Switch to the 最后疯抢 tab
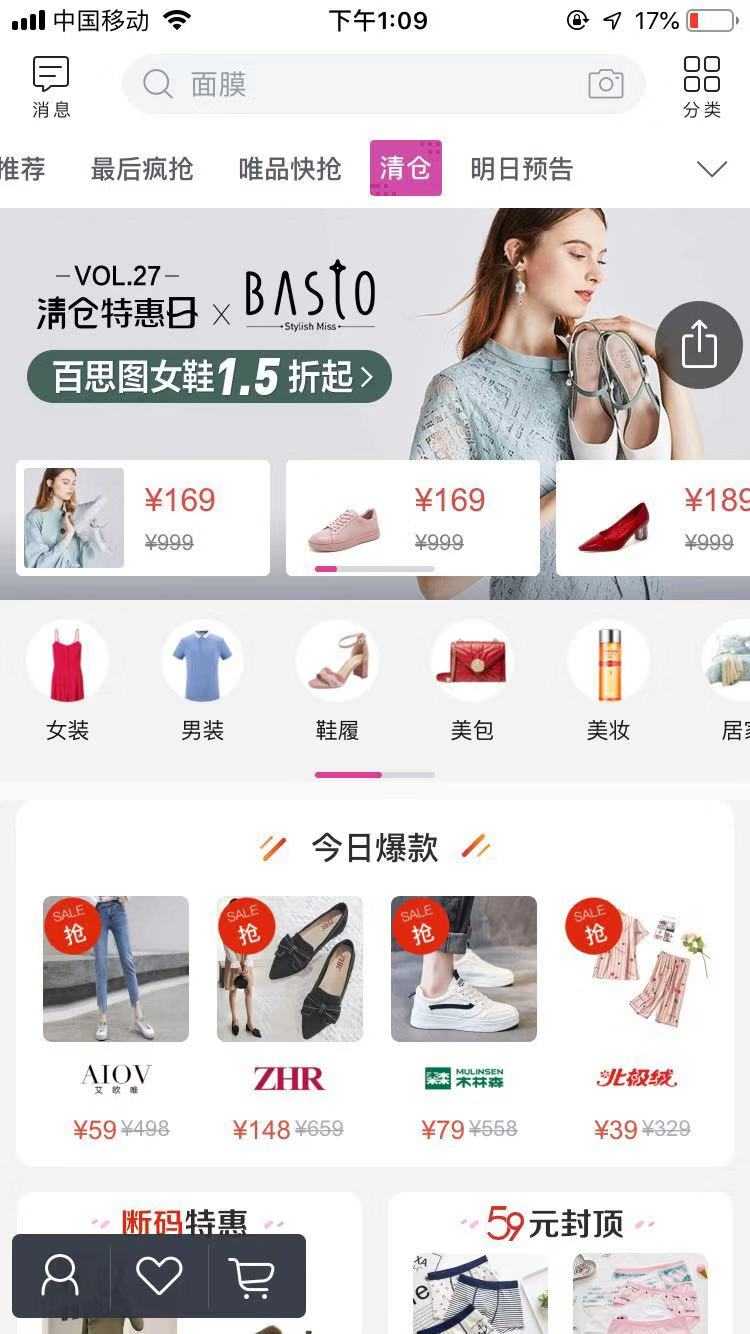Image resolution: width=750 pixels, height=1334 pixels. 142,169
